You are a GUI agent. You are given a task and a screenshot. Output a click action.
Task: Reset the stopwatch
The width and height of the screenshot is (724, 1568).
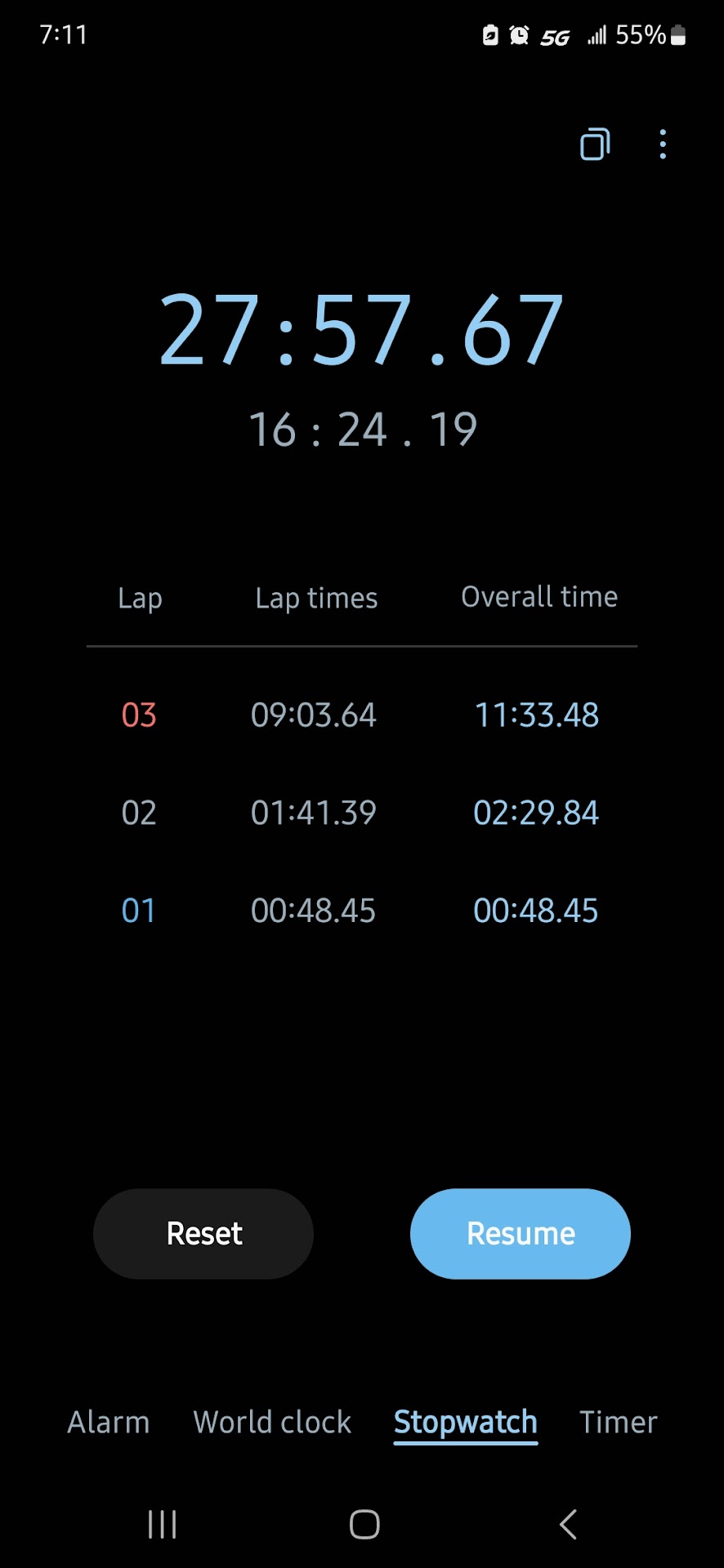tap(203, 1233)
